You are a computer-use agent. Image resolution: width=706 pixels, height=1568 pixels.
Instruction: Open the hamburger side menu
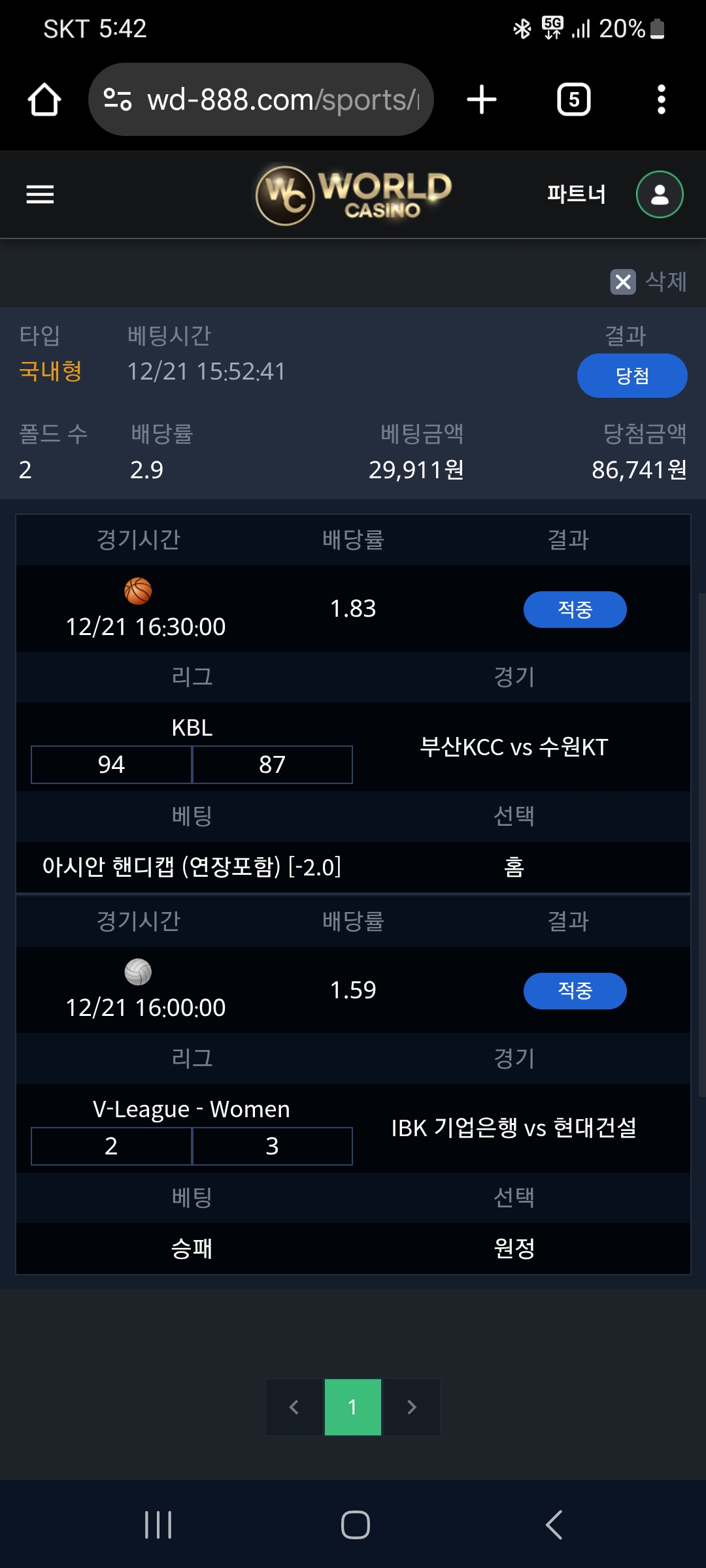point(40,194)
